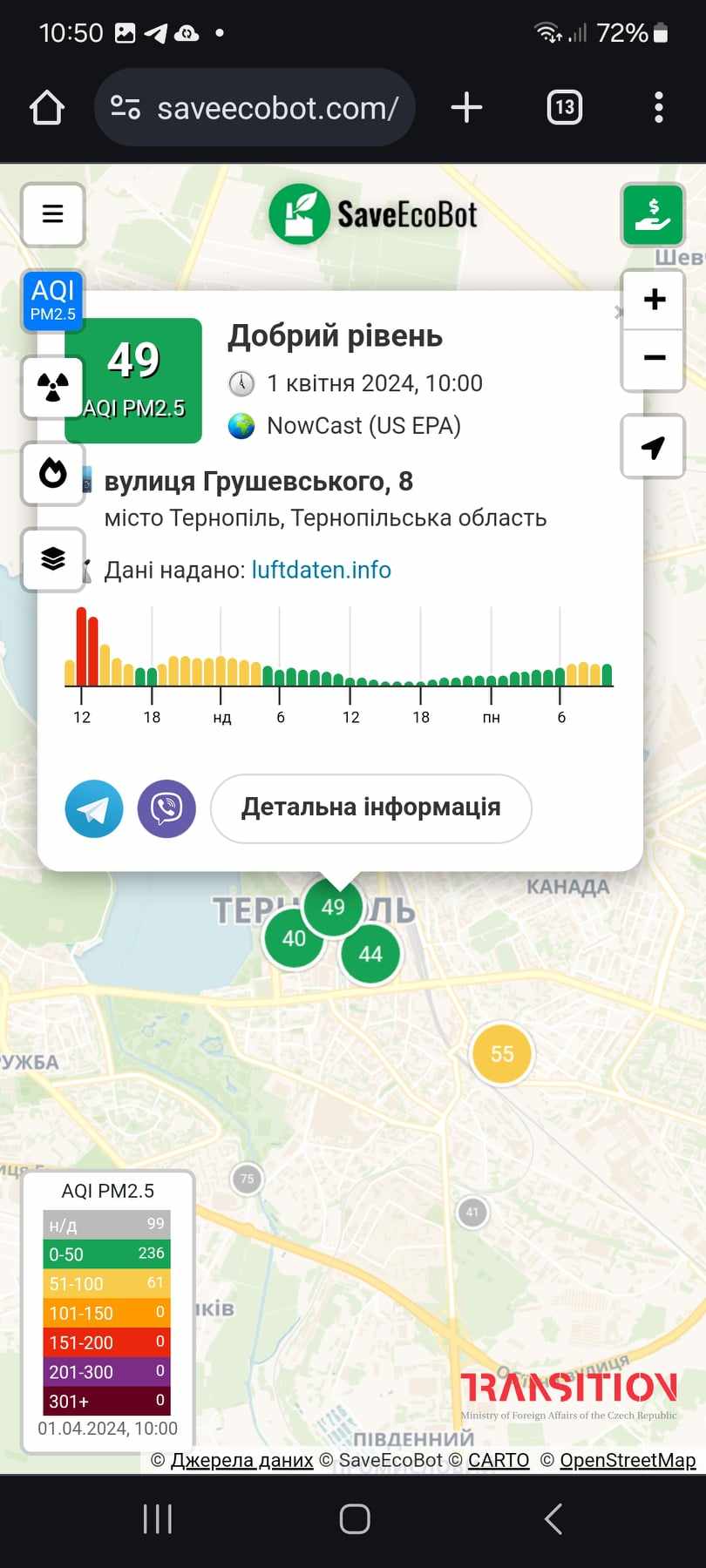Switch to the radiation layer
The height and width of the screenshot is (1568, 706).
click(52, 387)
